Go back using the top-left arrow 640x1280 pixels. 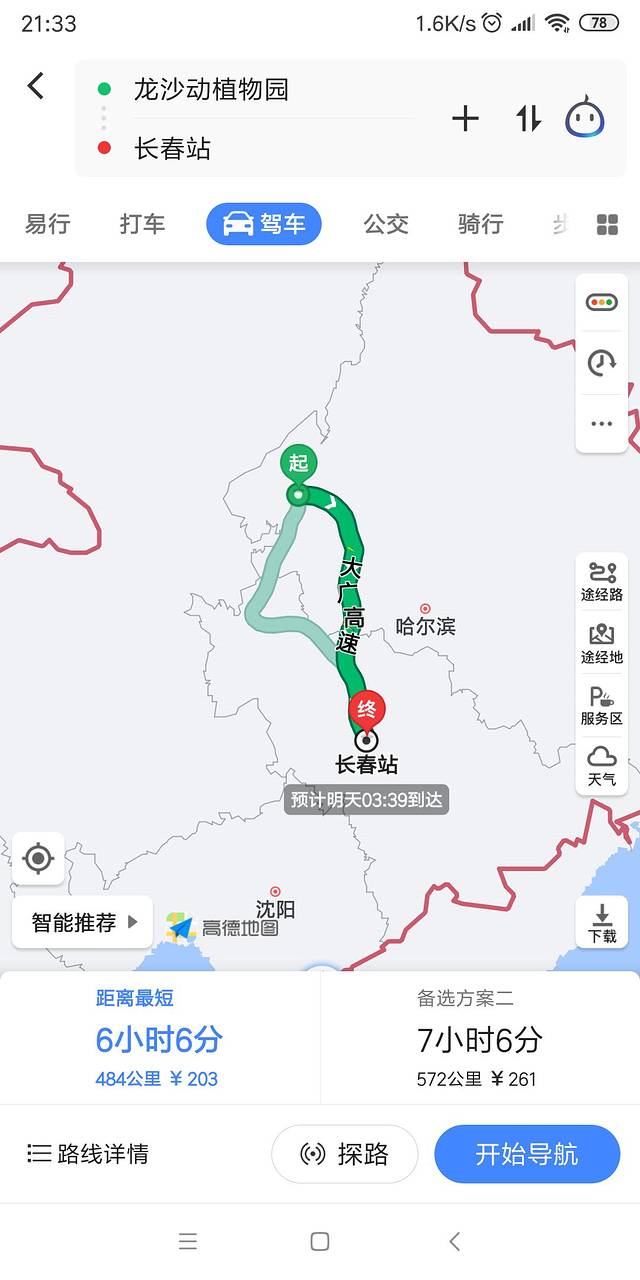pyautogui.click(x=36, y=86)
